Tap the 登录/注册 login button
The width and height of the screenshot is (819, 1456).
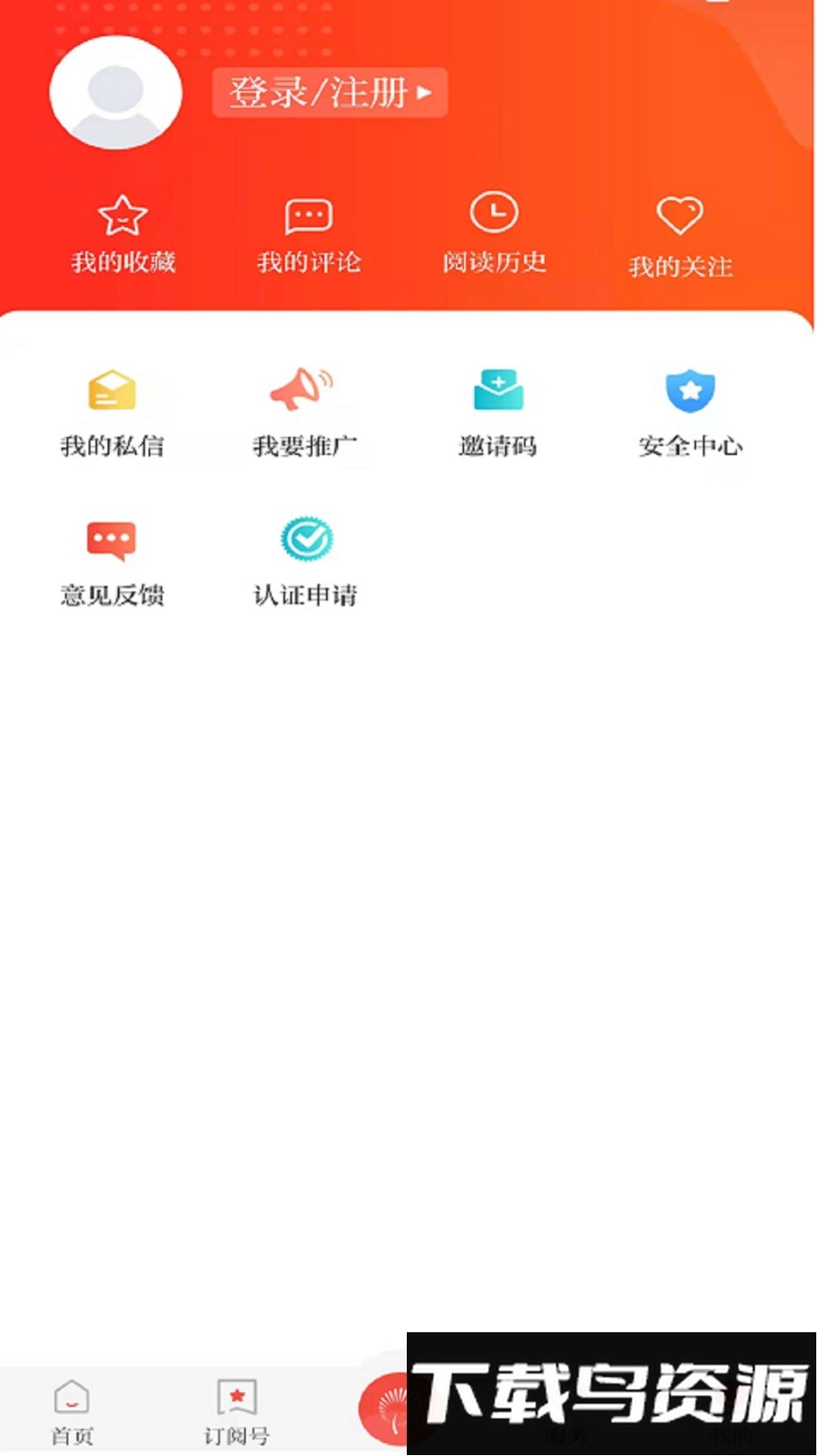[329, 93]
